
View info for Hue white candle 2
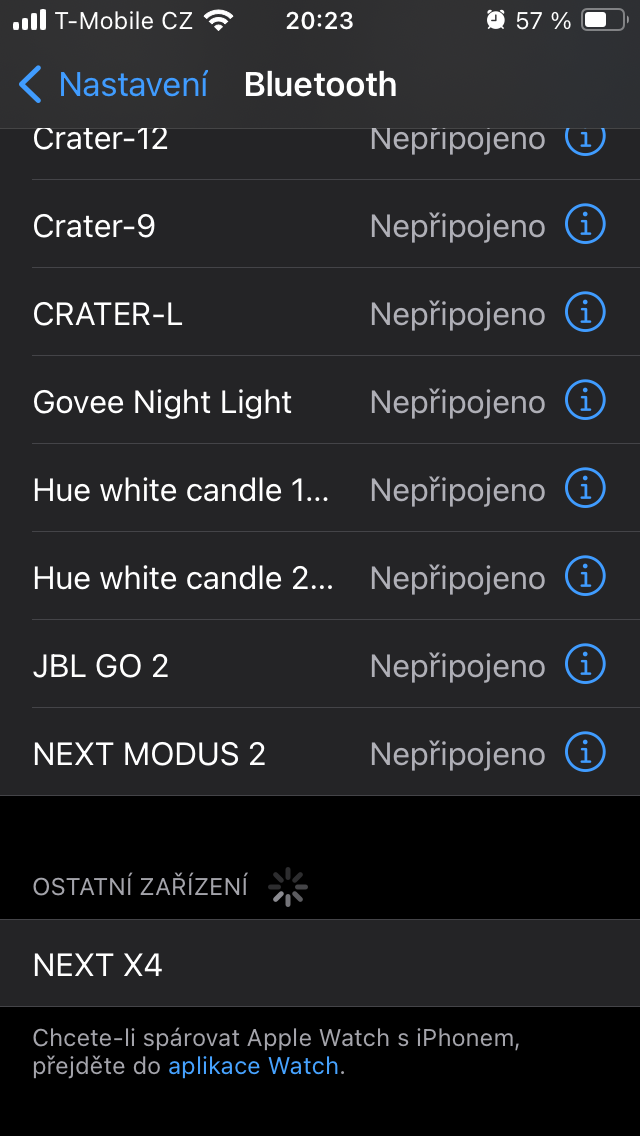point(585,578)
